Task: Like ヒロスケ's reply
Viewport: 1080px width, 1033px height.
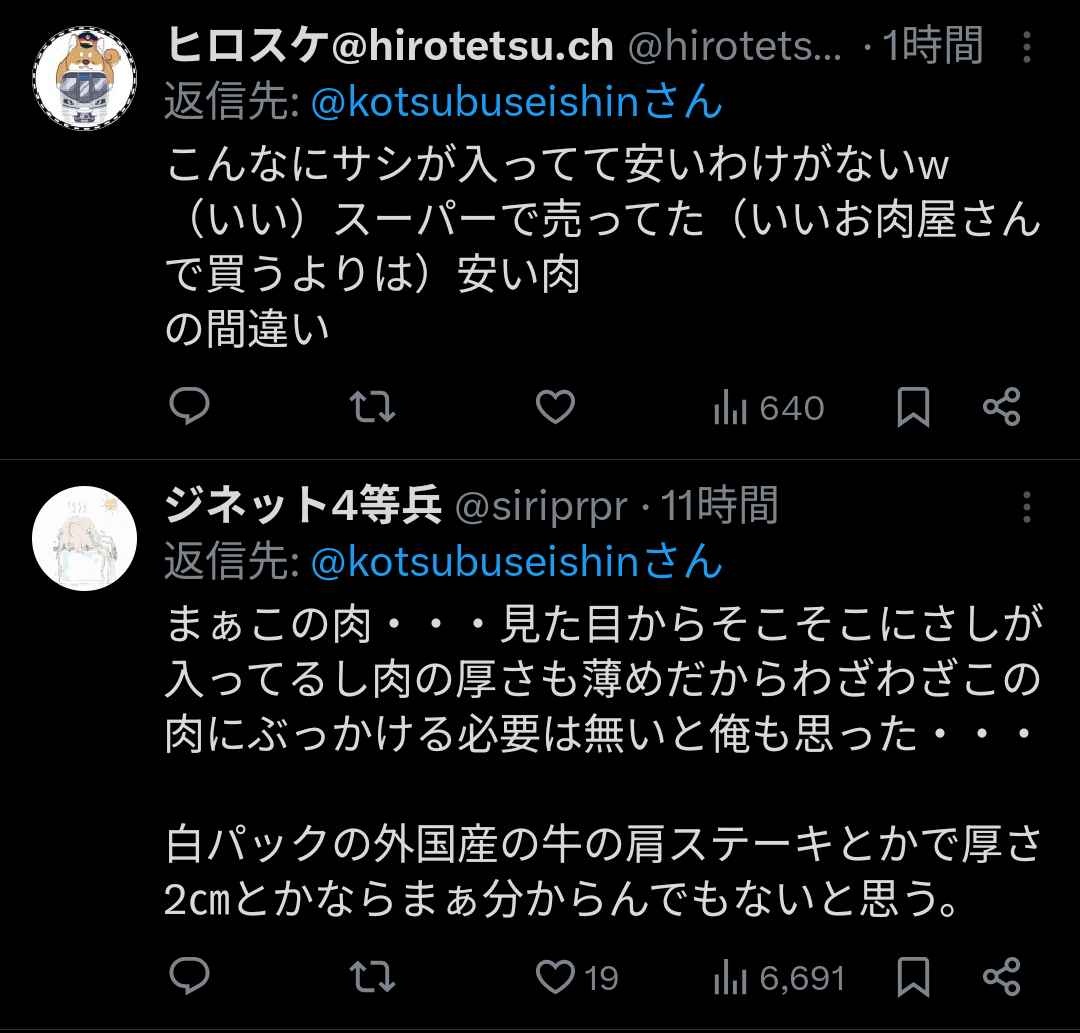Action: pos(555,408)
